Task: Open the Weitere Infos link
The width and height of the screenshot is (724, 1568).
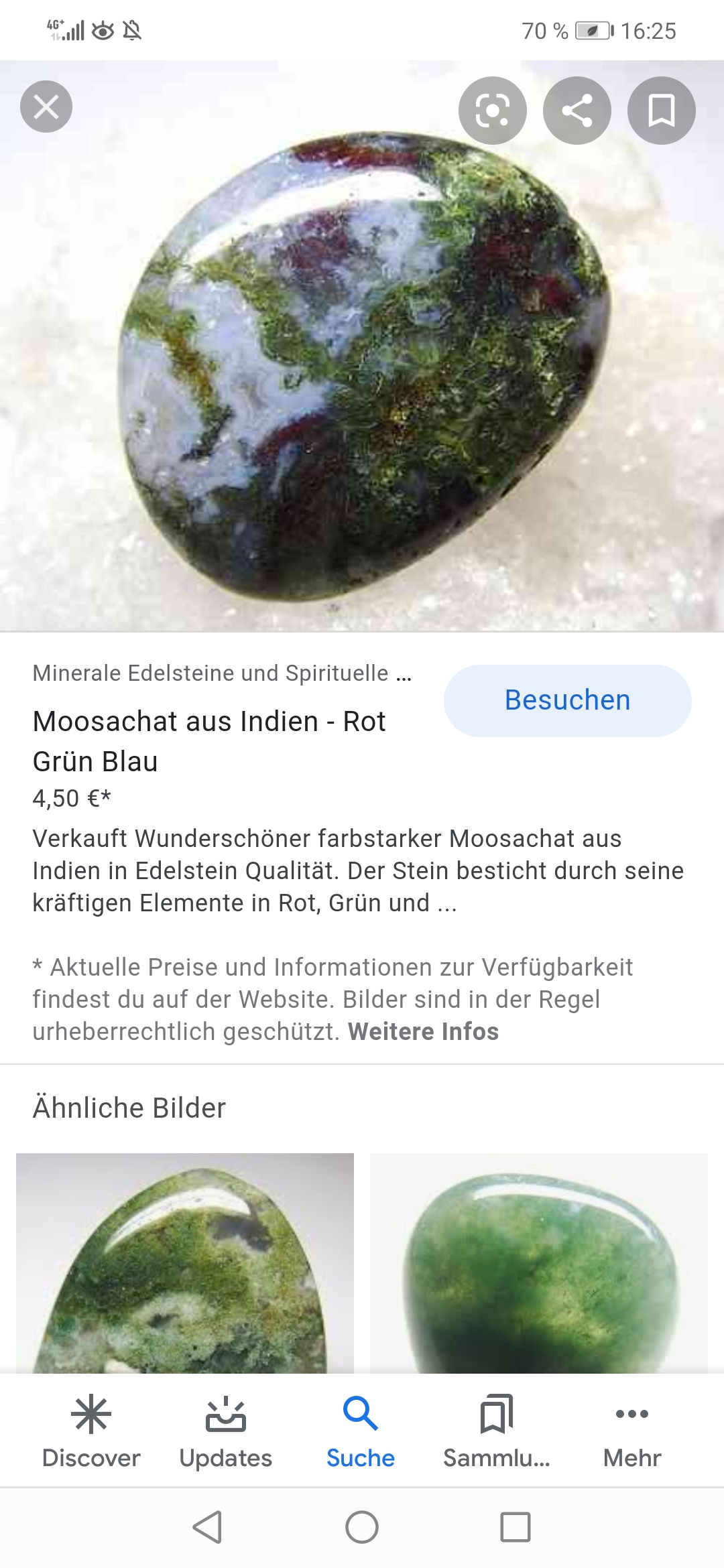Action: [423, 1031]
